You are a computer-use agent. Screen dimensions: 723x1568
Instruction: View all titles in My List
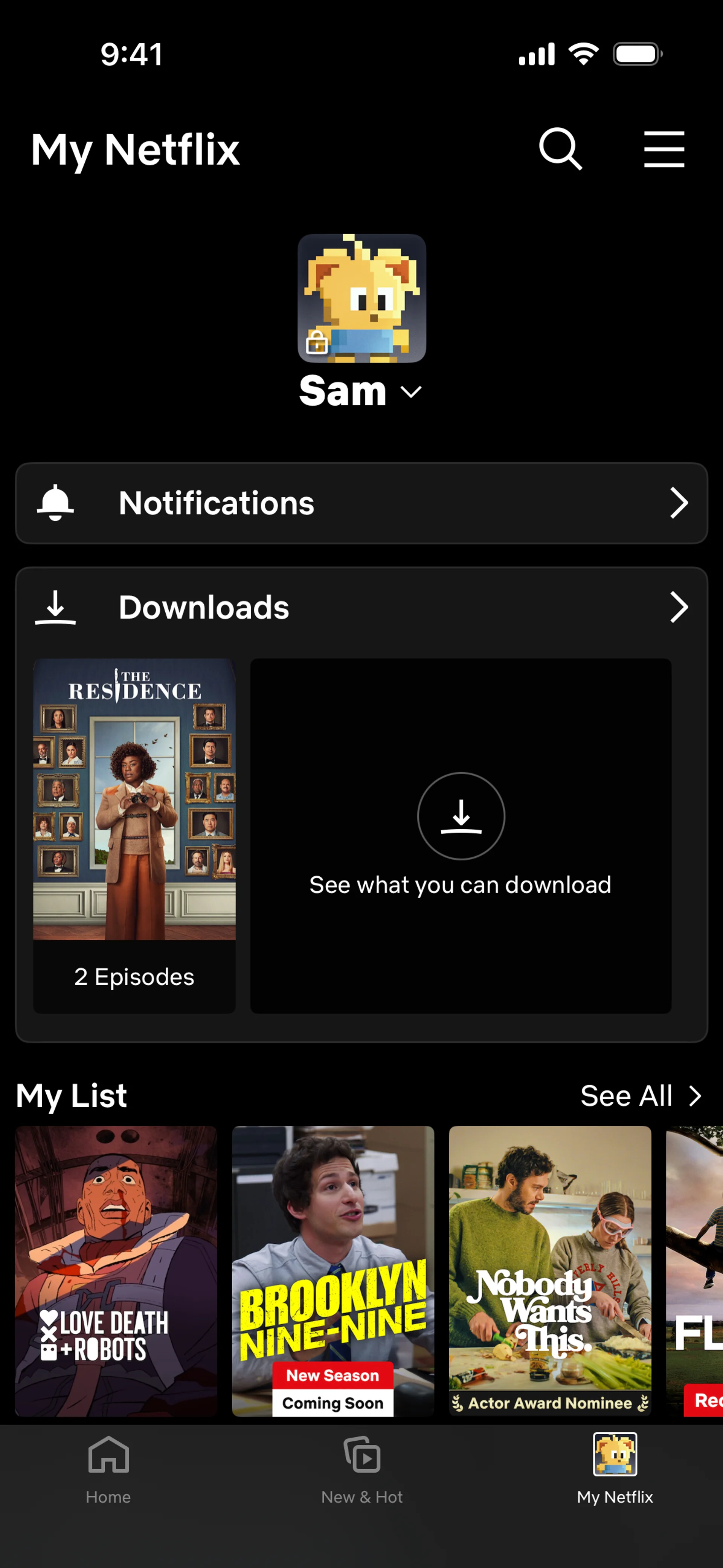click(x=640, y=1096)
